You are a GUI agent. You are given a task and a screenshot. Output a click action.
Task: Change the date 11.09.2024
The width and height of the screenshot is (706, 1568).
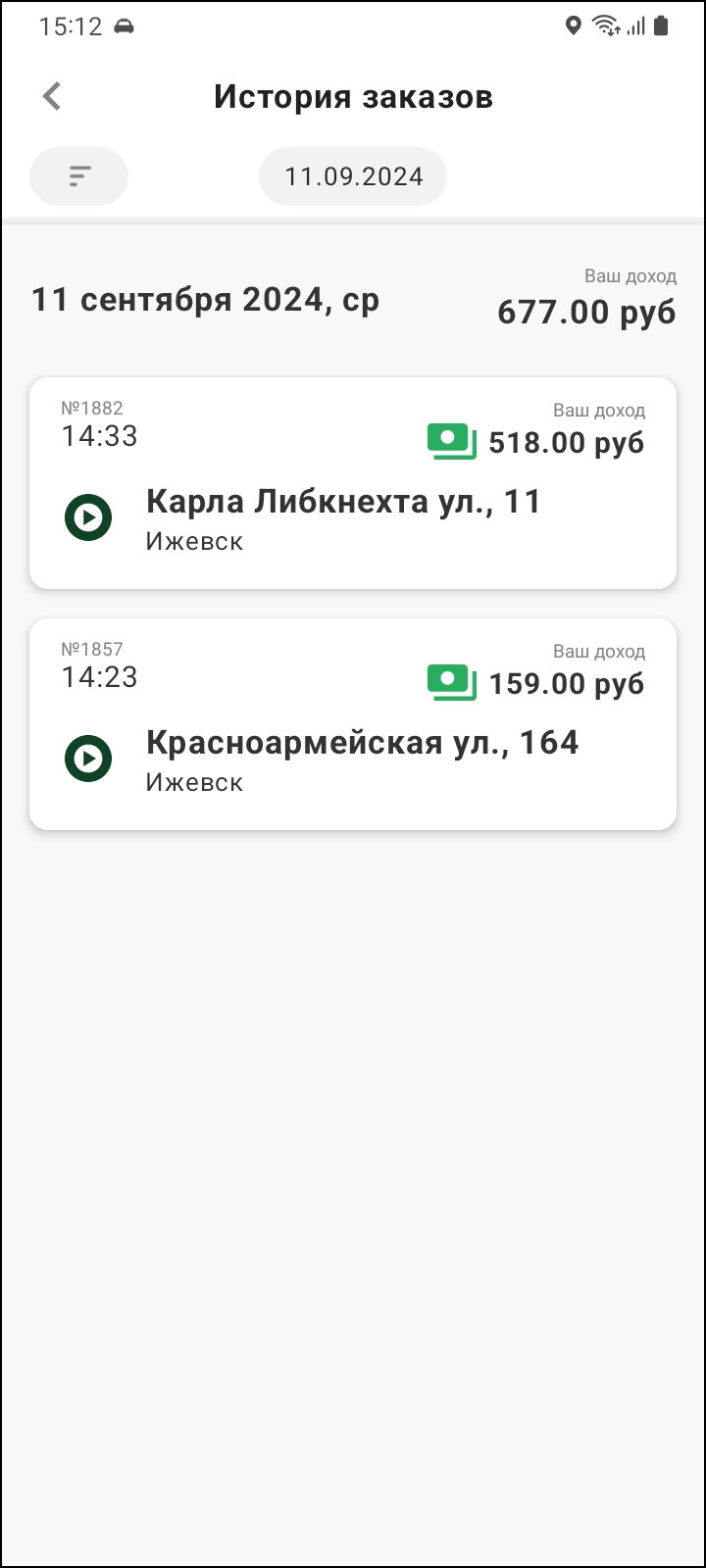click(x=353, y=177)
